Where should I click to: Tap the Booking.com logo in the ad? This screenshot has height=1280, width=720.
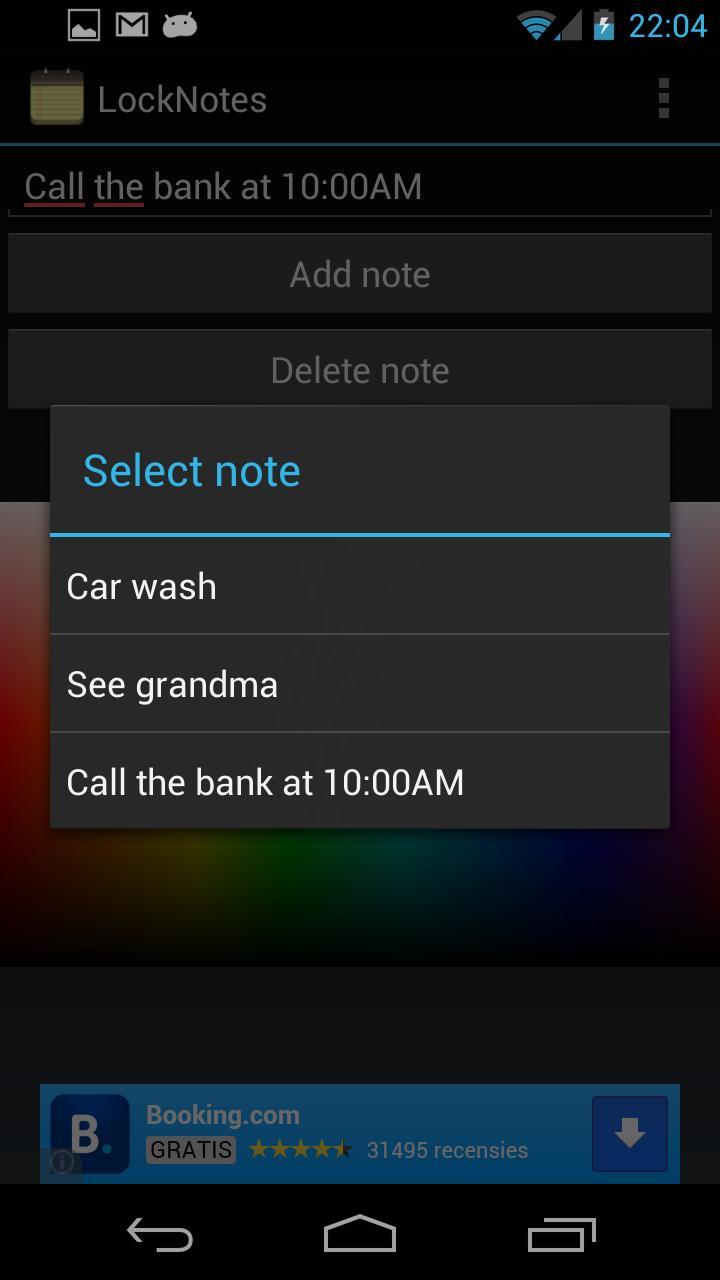tap(92, 1133)
